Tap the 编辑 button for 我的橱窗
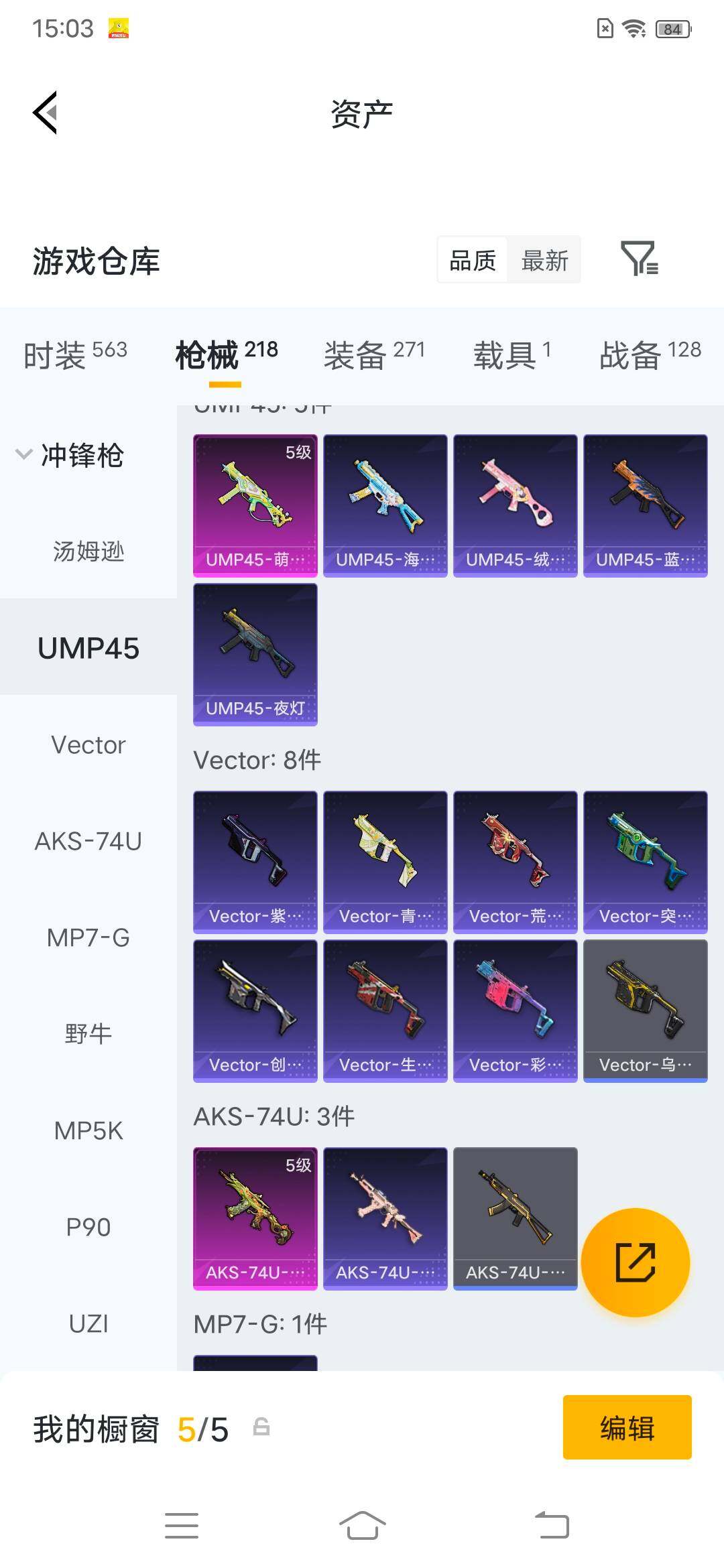 click(x=627, y=1427)
